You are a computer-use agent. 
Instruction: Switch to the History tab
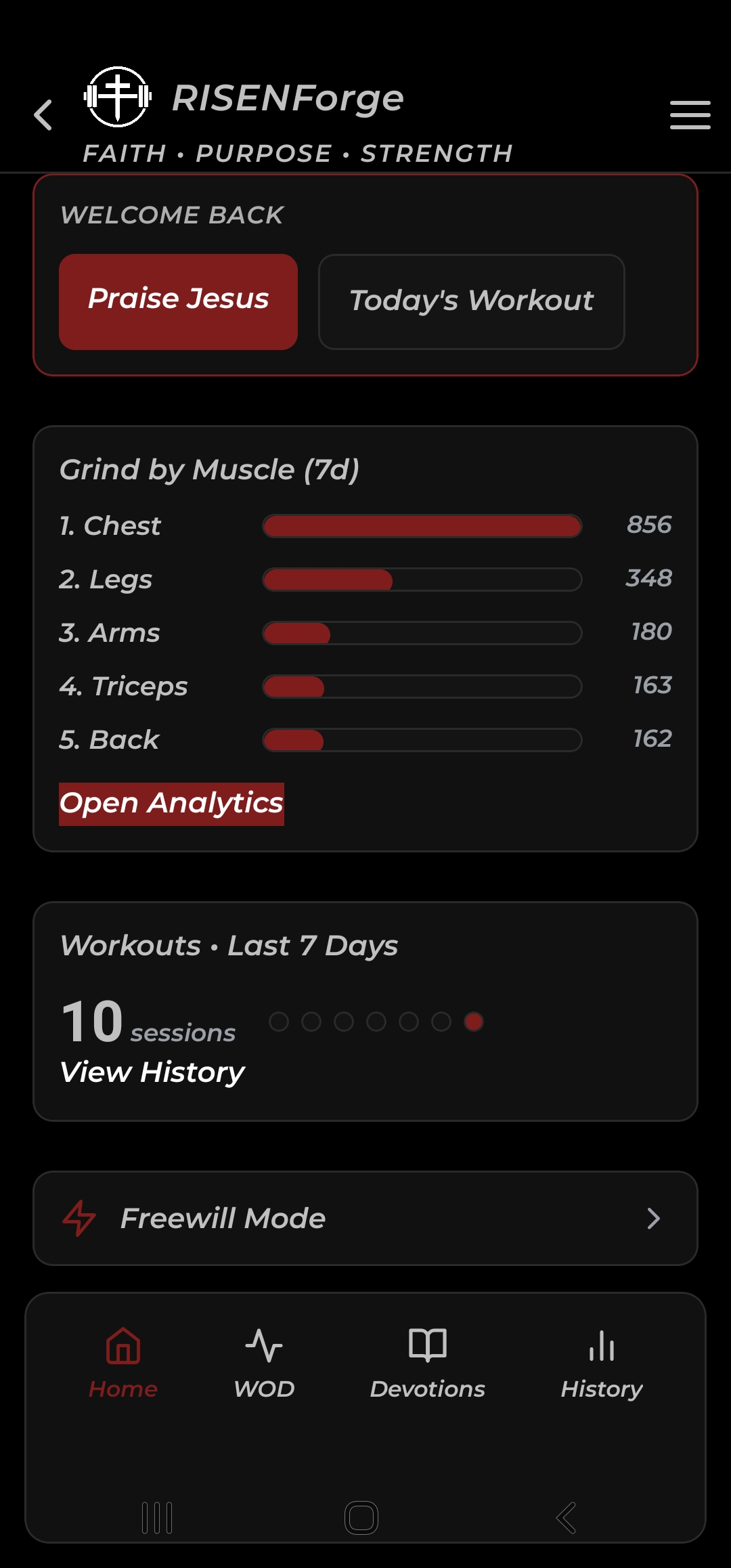click(x=601, y=1362)
